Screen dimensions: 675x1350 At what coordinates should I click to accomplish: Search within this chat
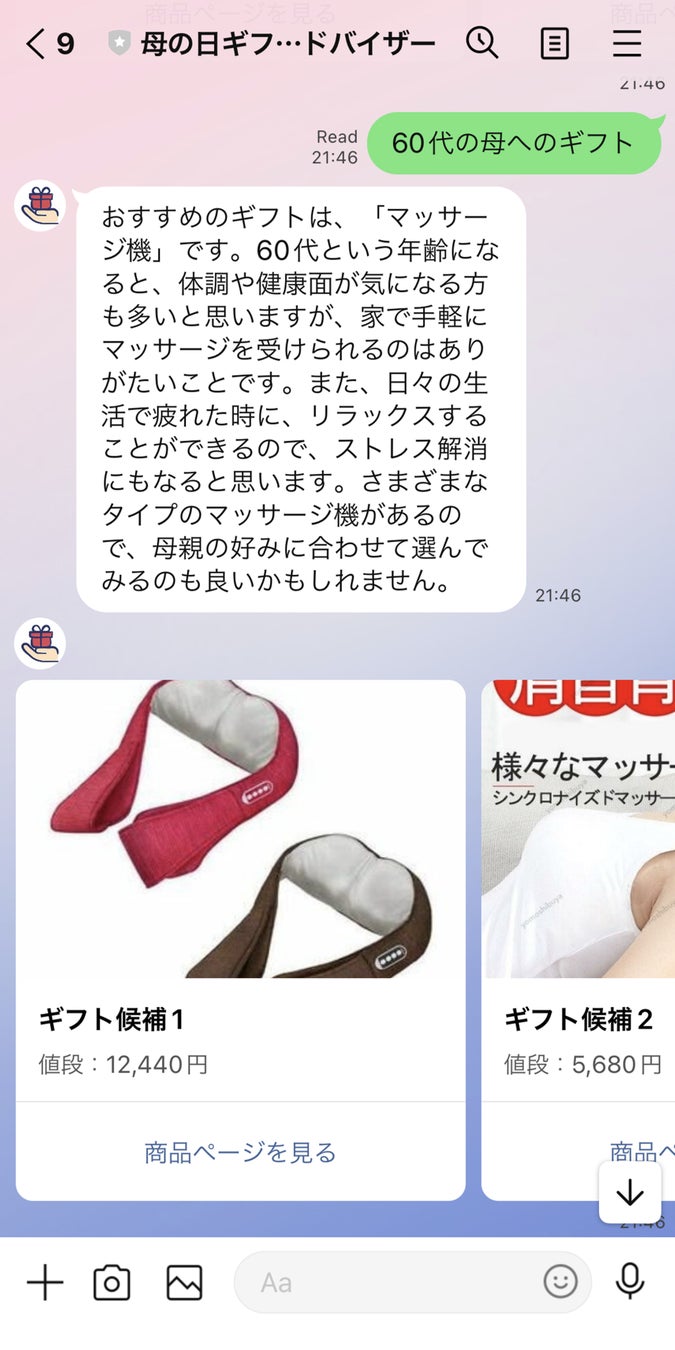coord(482,43)
